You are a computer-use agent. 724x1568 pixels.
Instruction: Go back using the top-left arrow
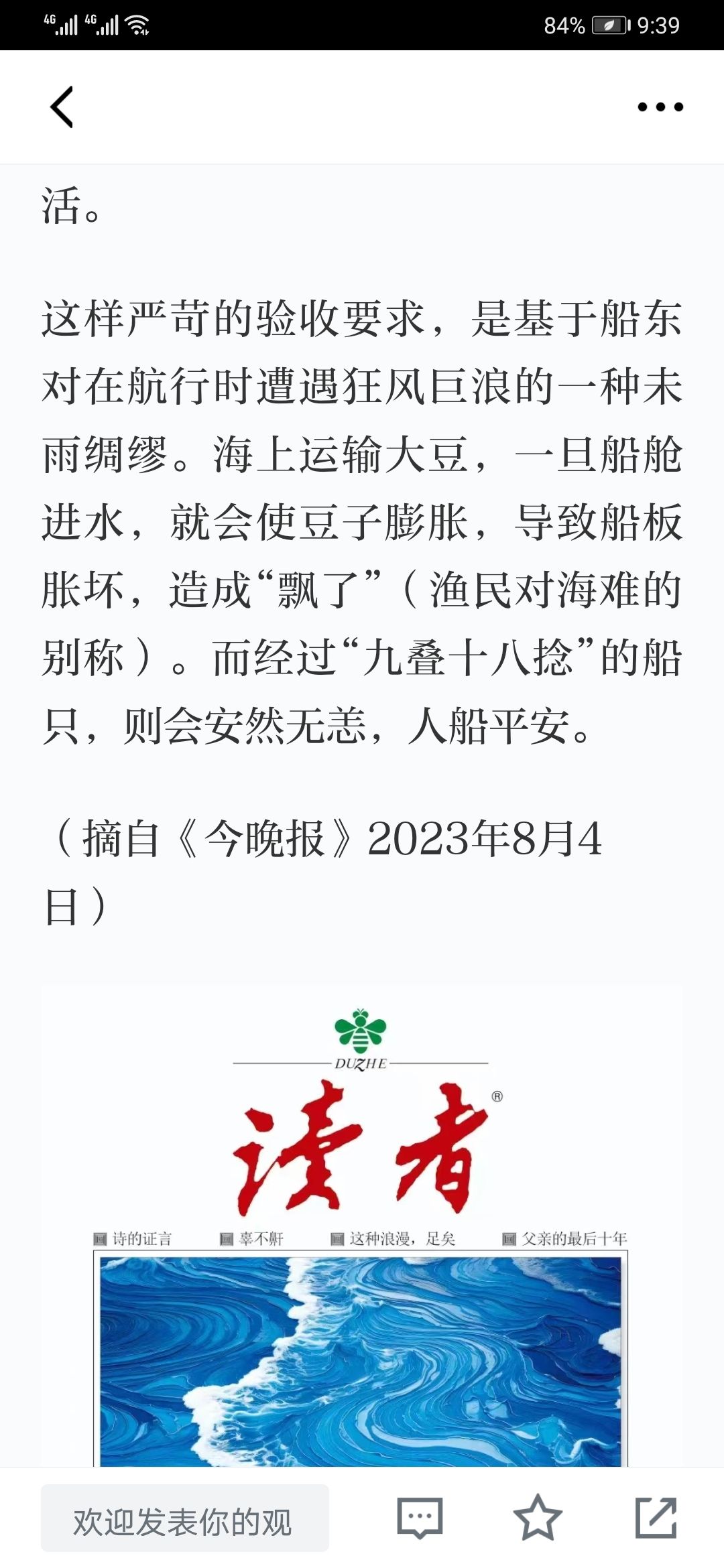[62, 107]
